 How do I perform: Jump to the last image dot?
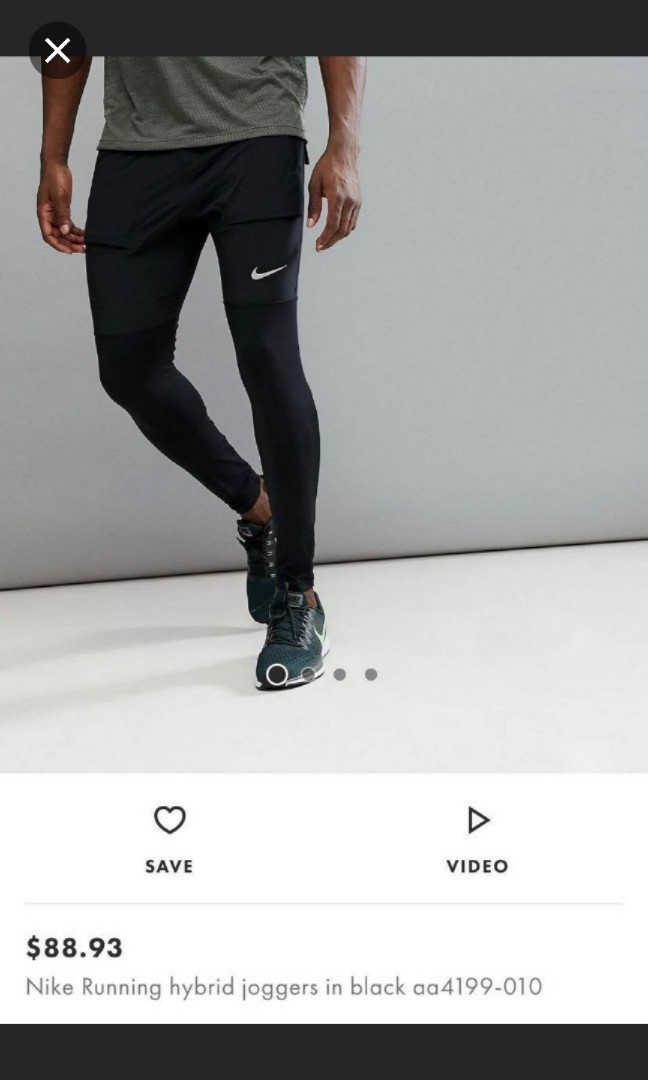pos(370,674)
